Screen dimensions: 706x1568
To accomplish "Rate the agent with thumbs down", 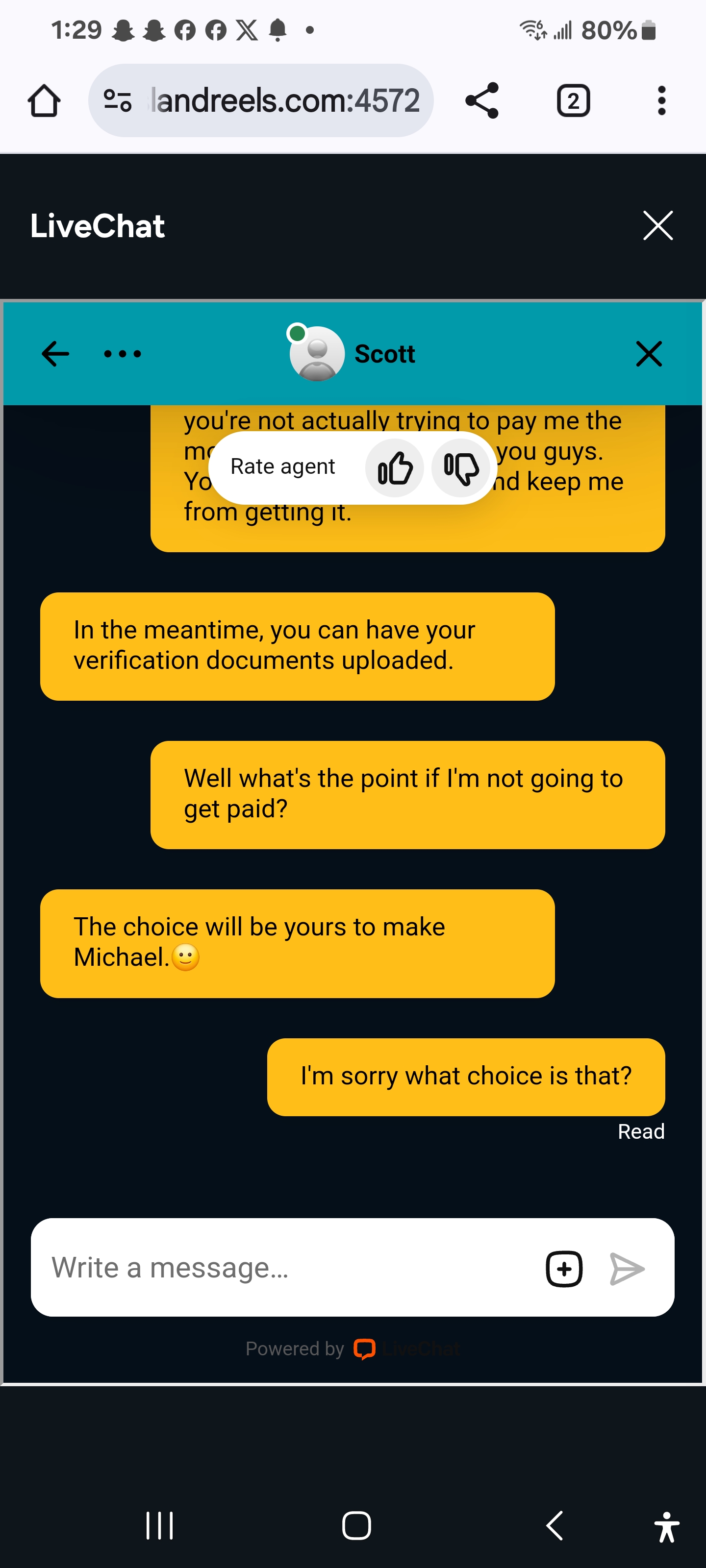I will click(x=461, y=467).
